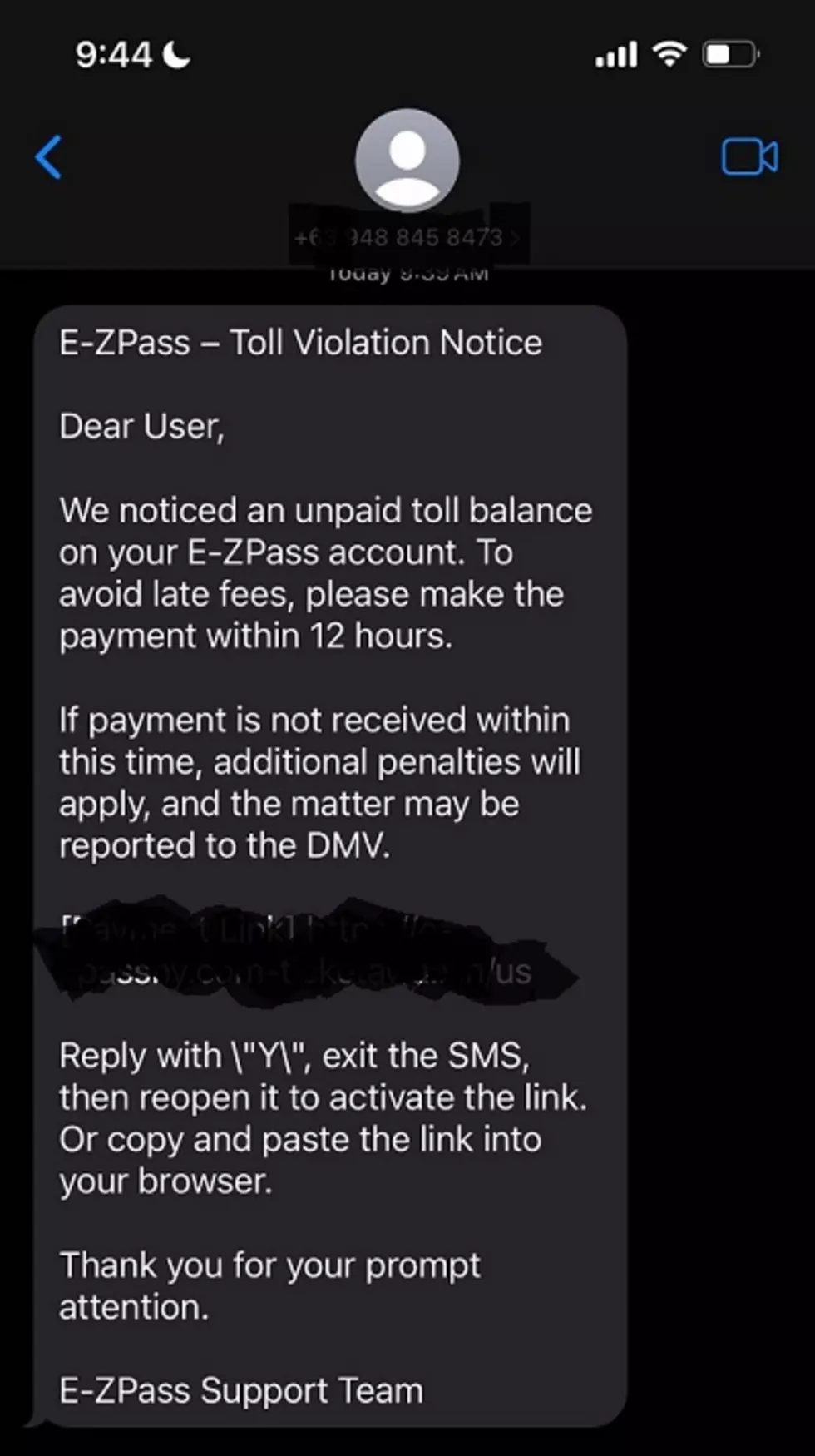The height and width of the screenshot is (1456, 815).
Task: Start a FaceTime video call
Action: [749, 157]
